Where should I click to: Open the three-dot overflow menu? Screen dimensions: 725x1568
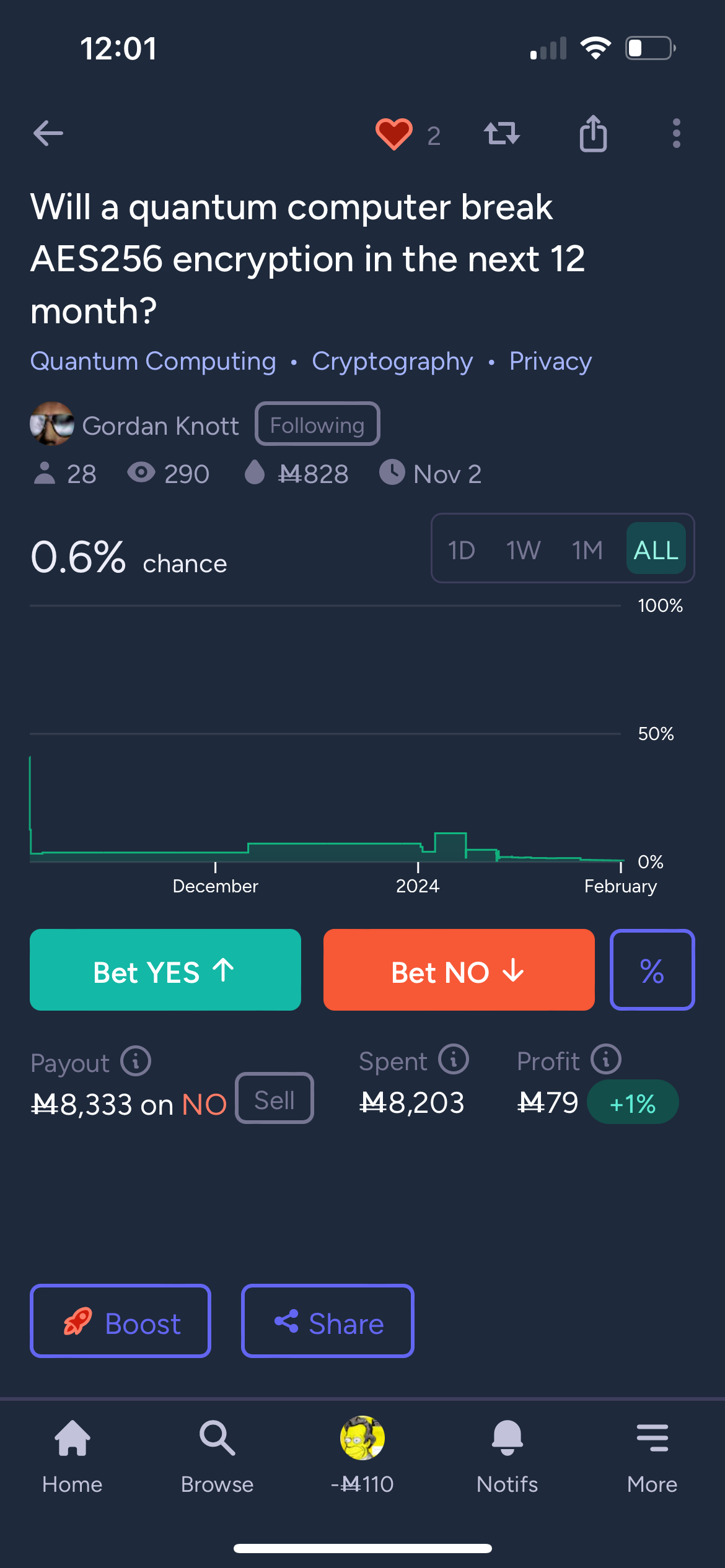pos(676,133)
